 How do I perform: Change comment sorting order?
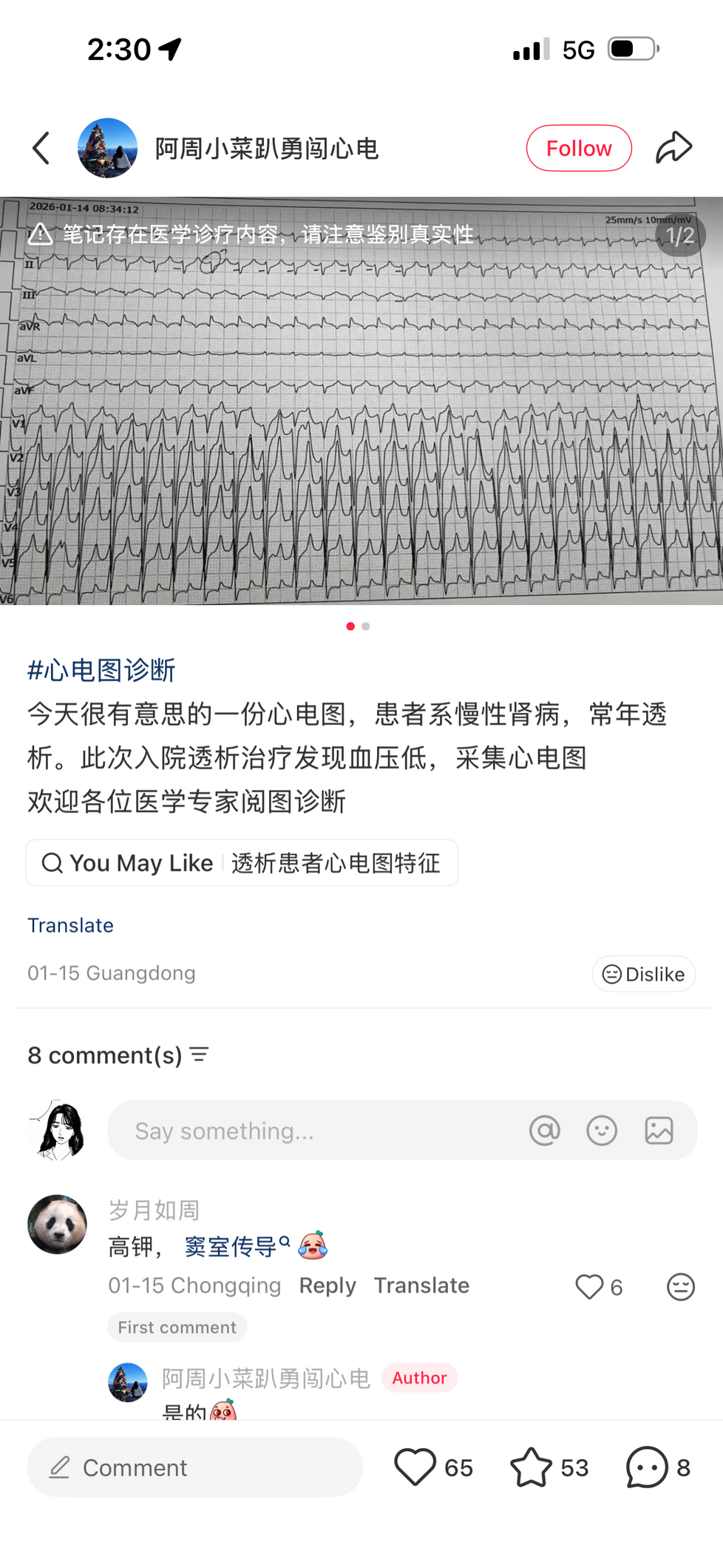(x=200, y=1055)
